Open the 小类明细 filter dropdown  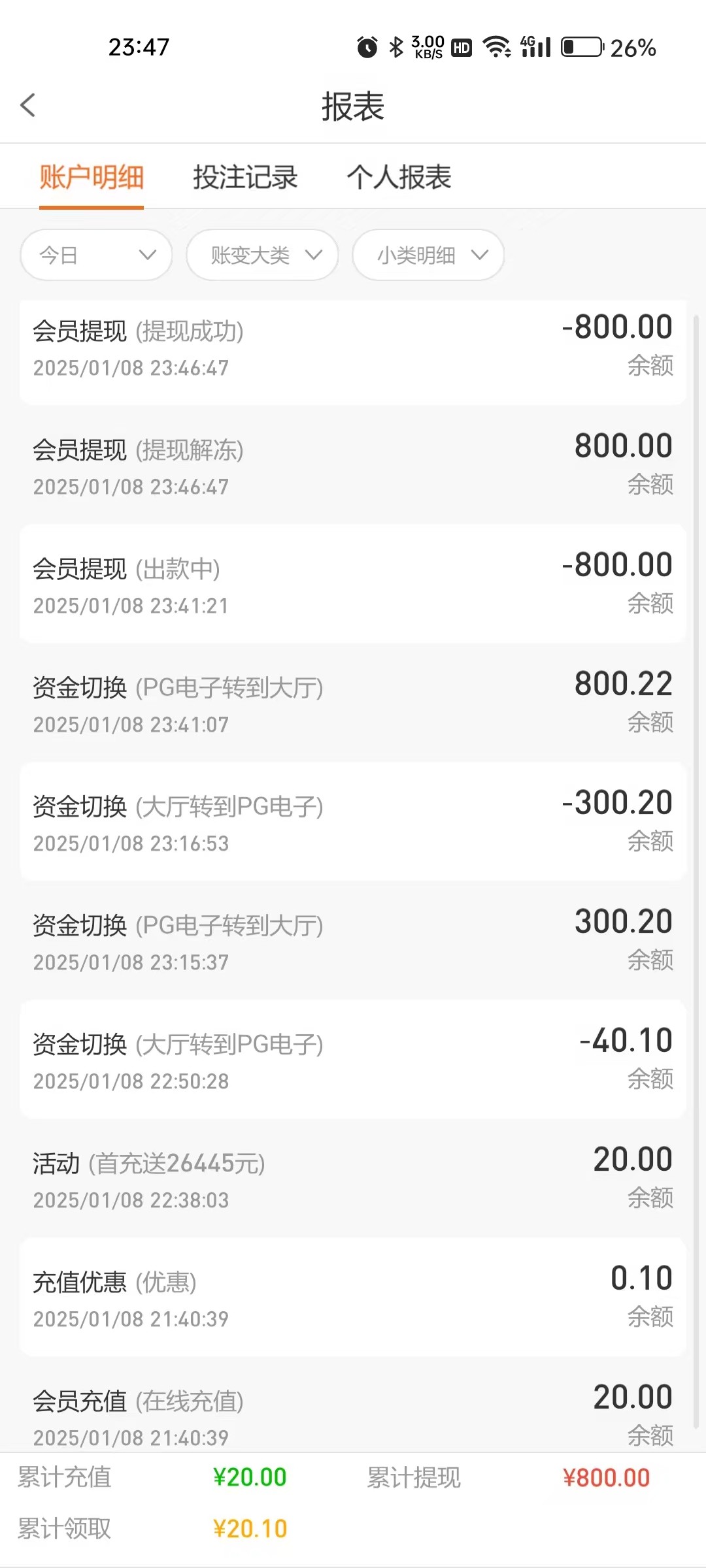[x=428, y=255]
